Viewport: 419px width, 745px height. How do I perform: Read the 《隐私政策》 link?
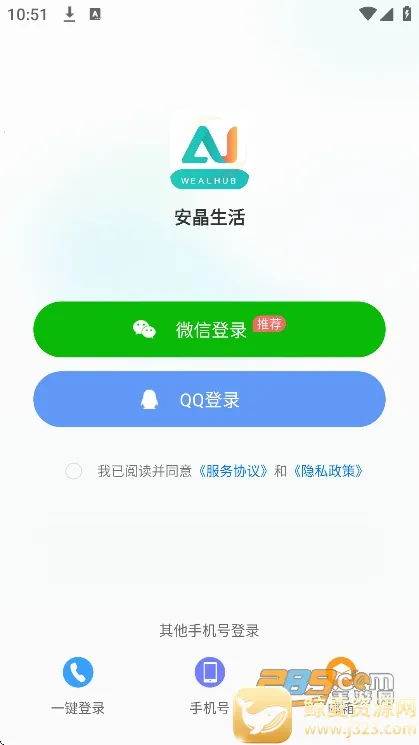tap(328, 471)
